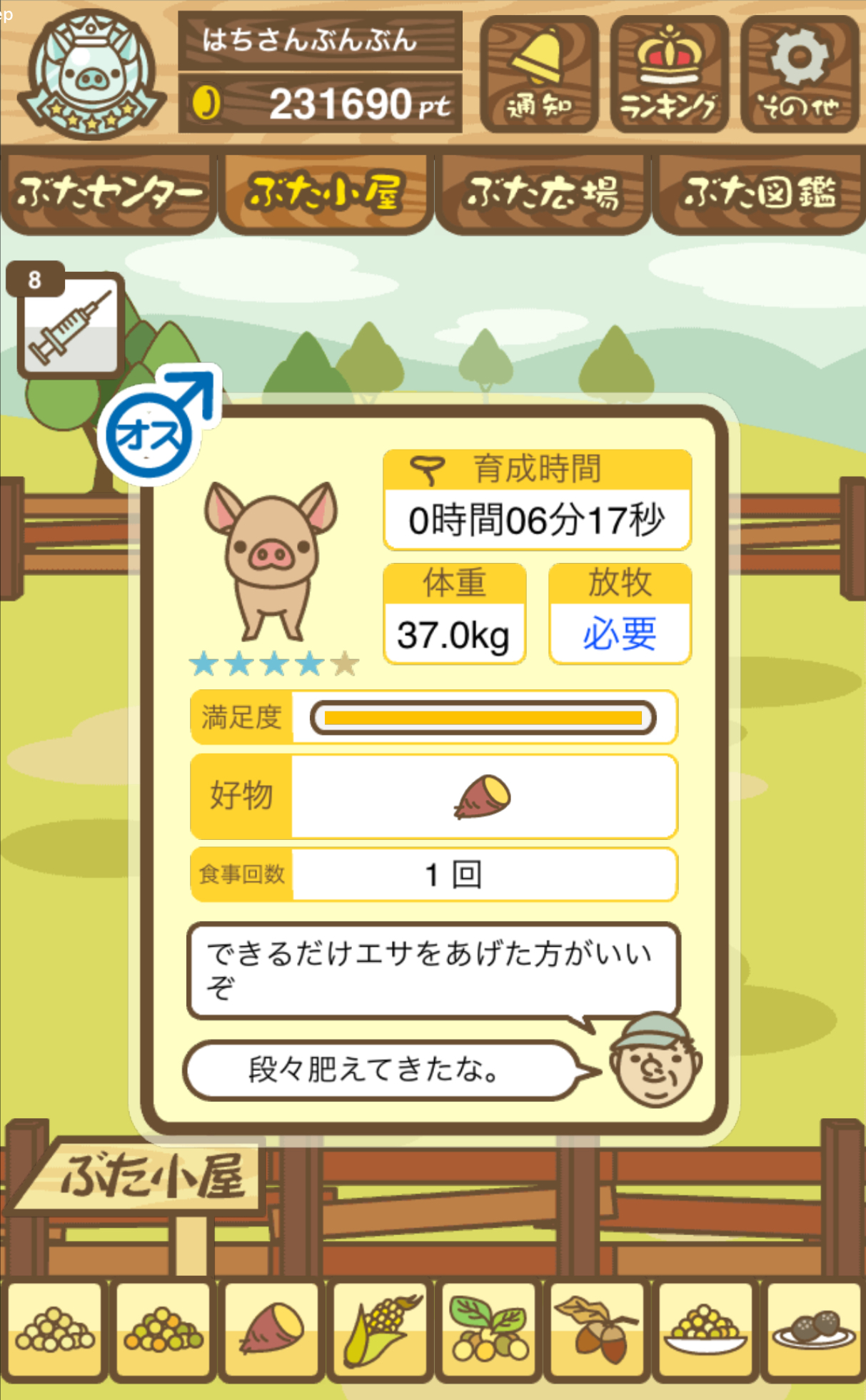Choose the corn cob feed
This screenshot has height=1400, width=866.
[381, 1330]
